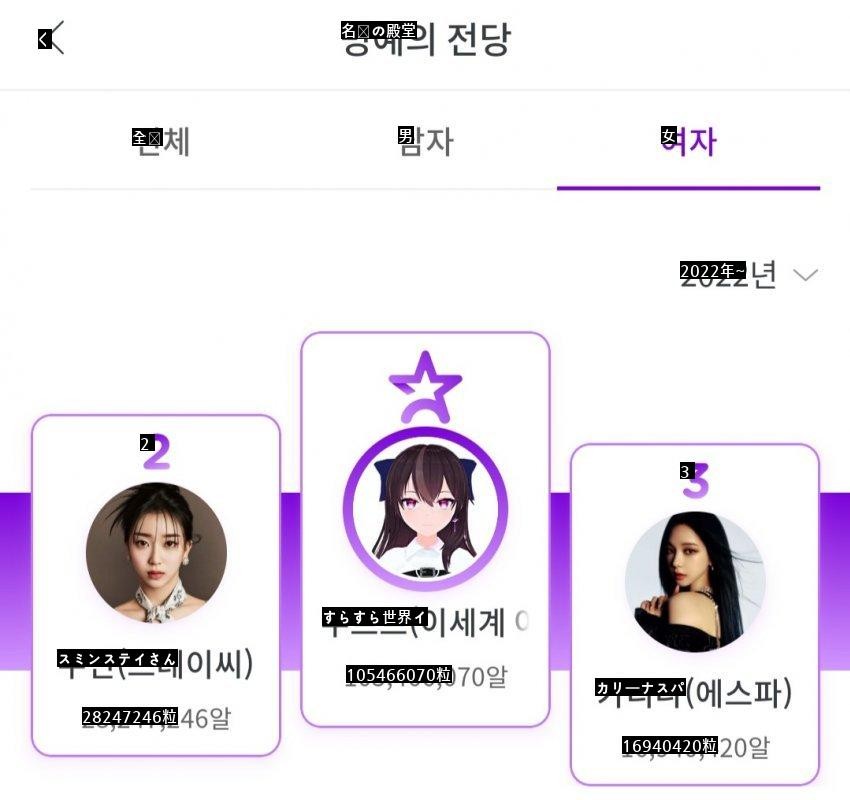Go back using the arrow icon
The height and width of the screenshot is (800, 850).
pyautogui.click(x=52, y=38)
